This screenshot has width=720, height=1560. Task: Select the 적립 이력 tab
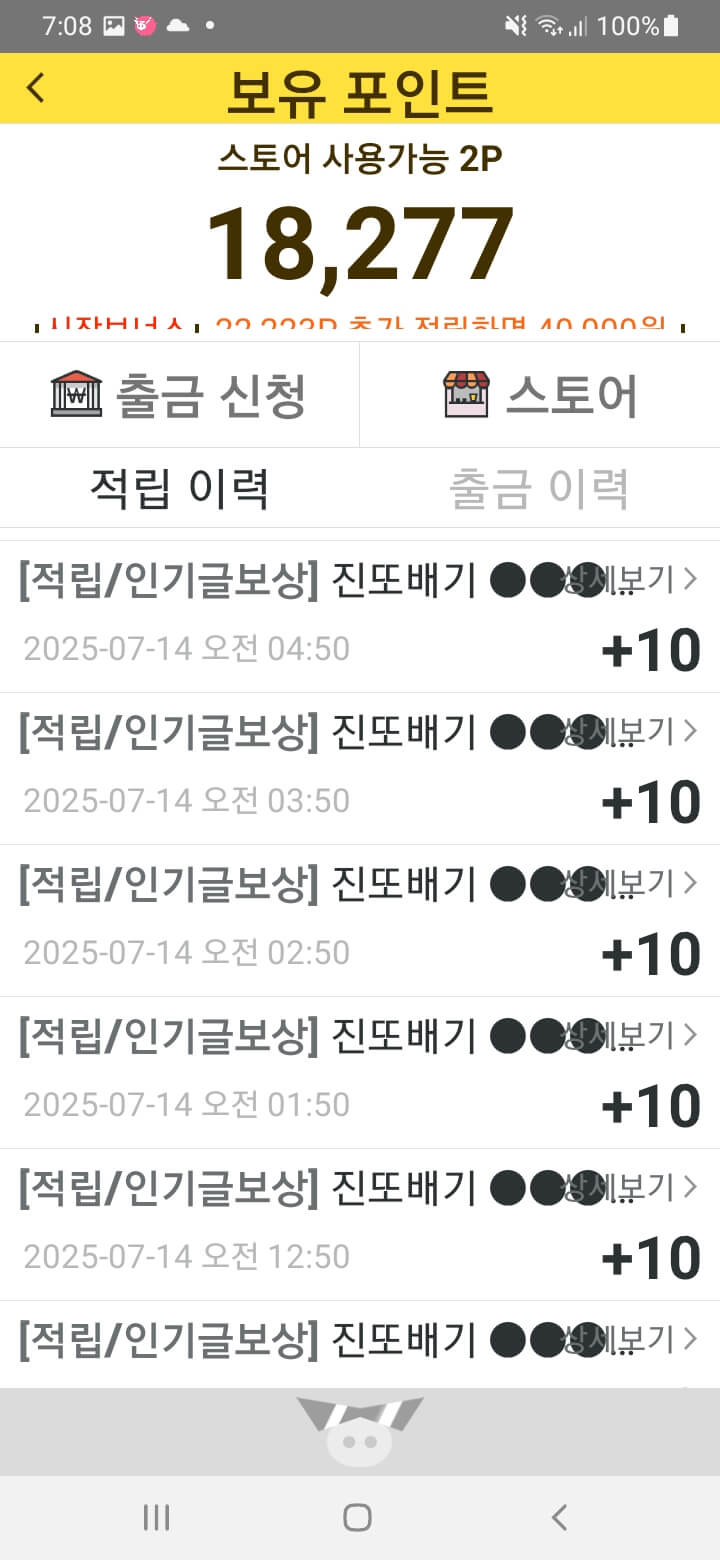pyautogui.click(x=180, y=488)
